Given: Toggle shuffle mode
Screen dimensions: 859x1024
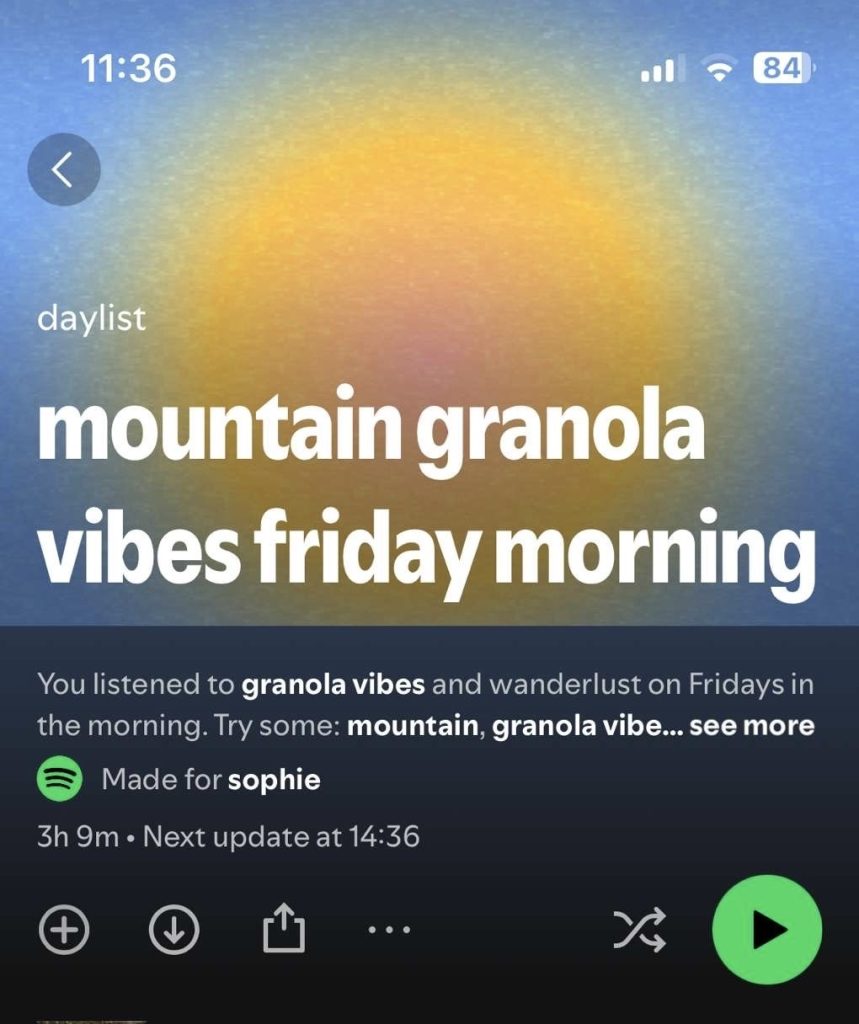Looking at the screenshot, I should (640, 930).
